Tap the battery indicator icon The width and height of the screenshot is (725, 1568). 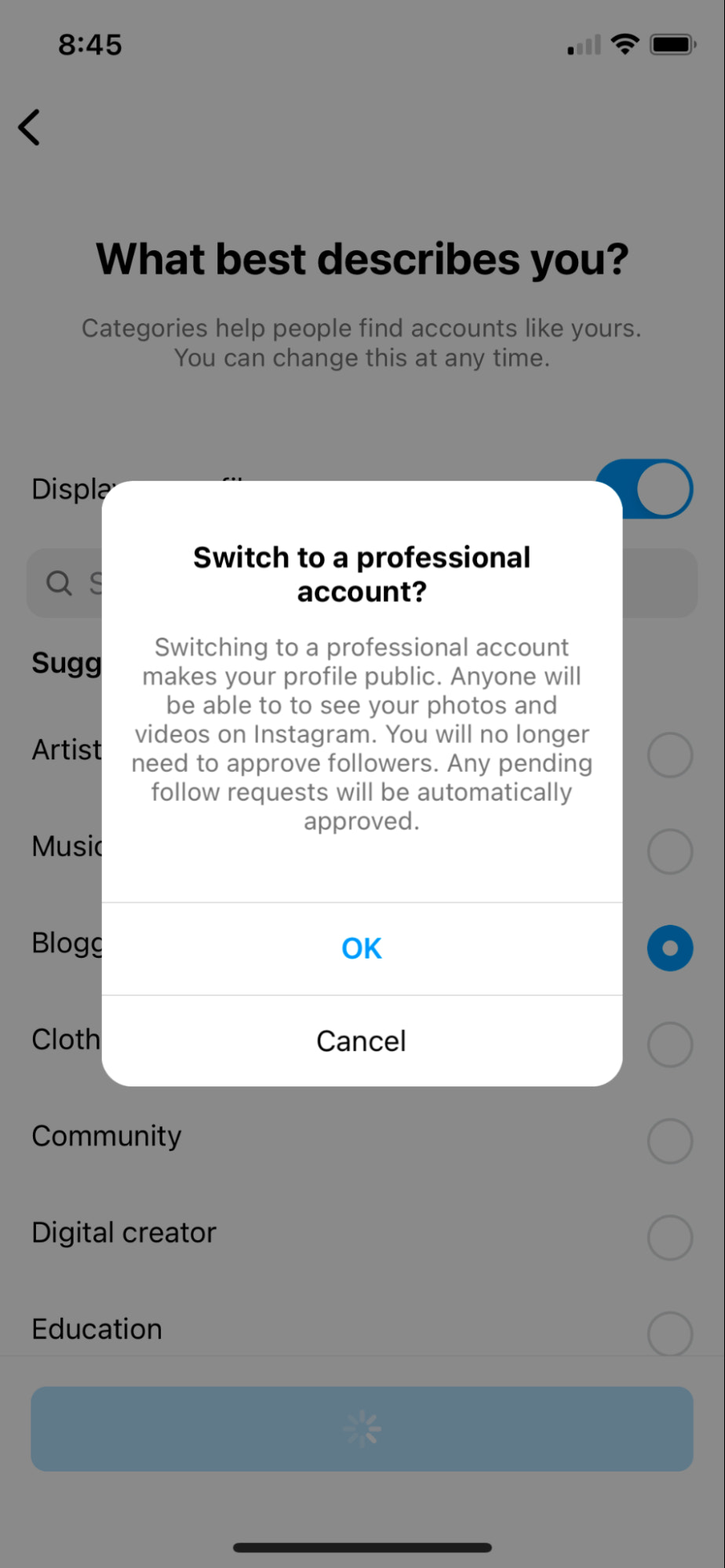pos(671,45)
